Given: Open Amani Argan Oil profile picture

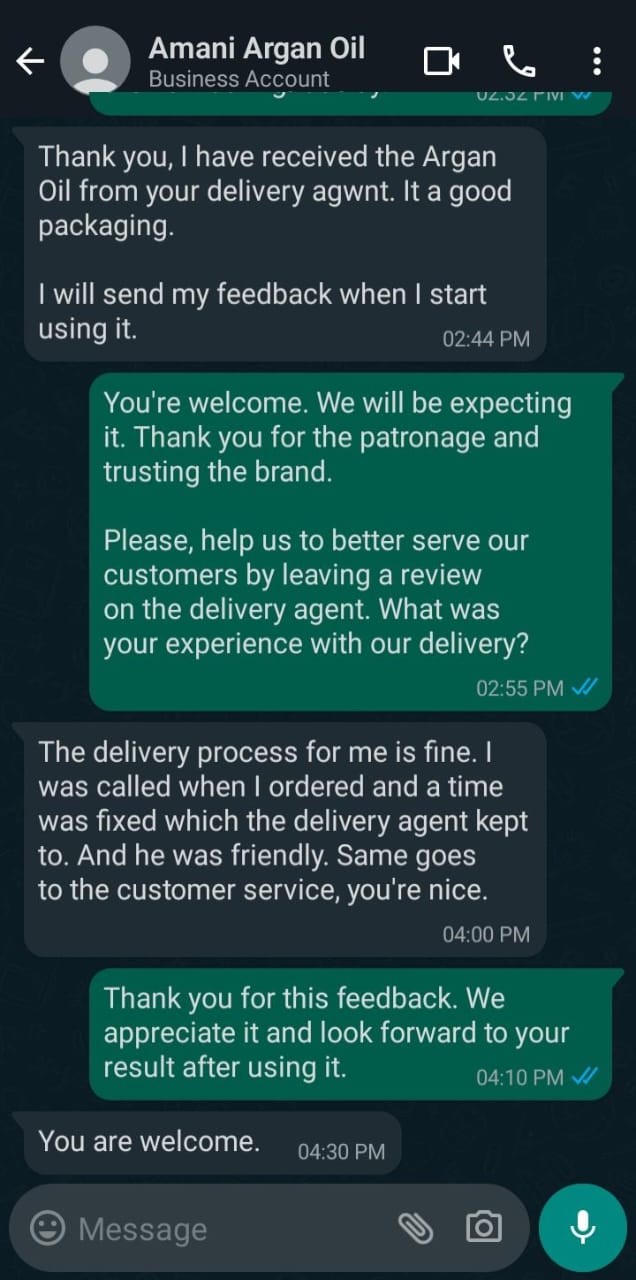Looking at the screenshot, I should [x=95, y=62].
